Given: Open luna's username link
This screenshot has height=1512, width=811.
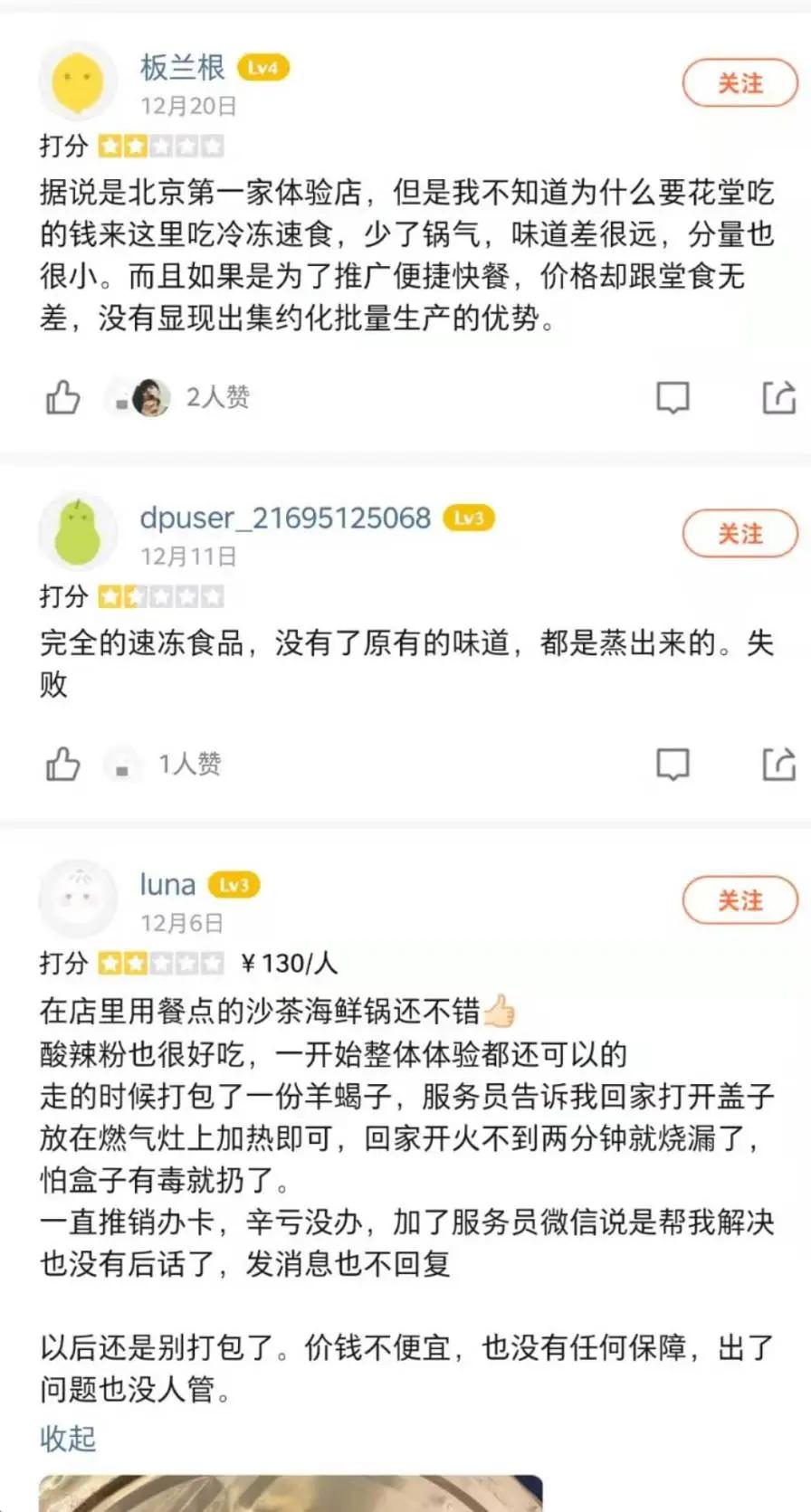Looking at the screenshot, I should (x=167, y=884).
